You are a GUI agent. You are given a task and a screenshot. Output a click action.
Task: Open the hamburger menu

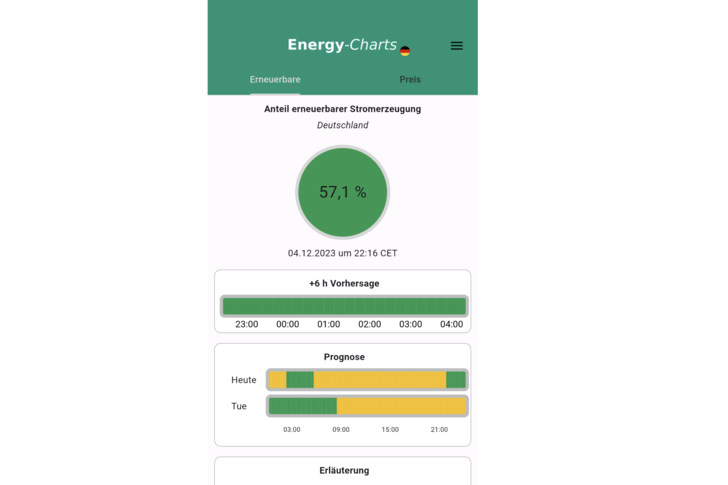456,46
